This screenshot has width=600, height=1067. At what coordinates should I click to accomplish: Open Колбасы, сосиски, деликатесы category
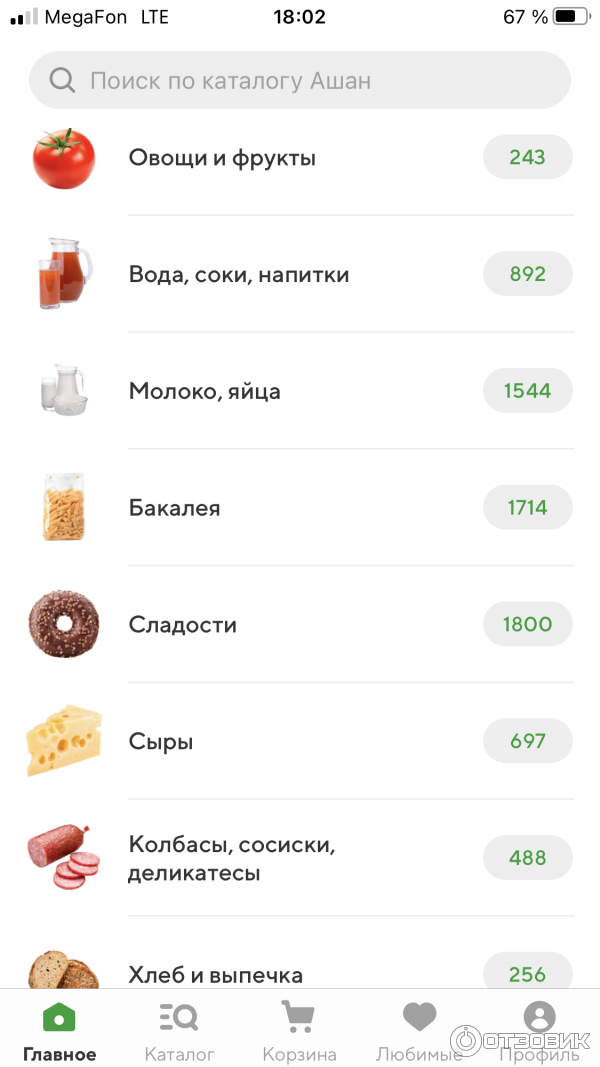point(232,858)
